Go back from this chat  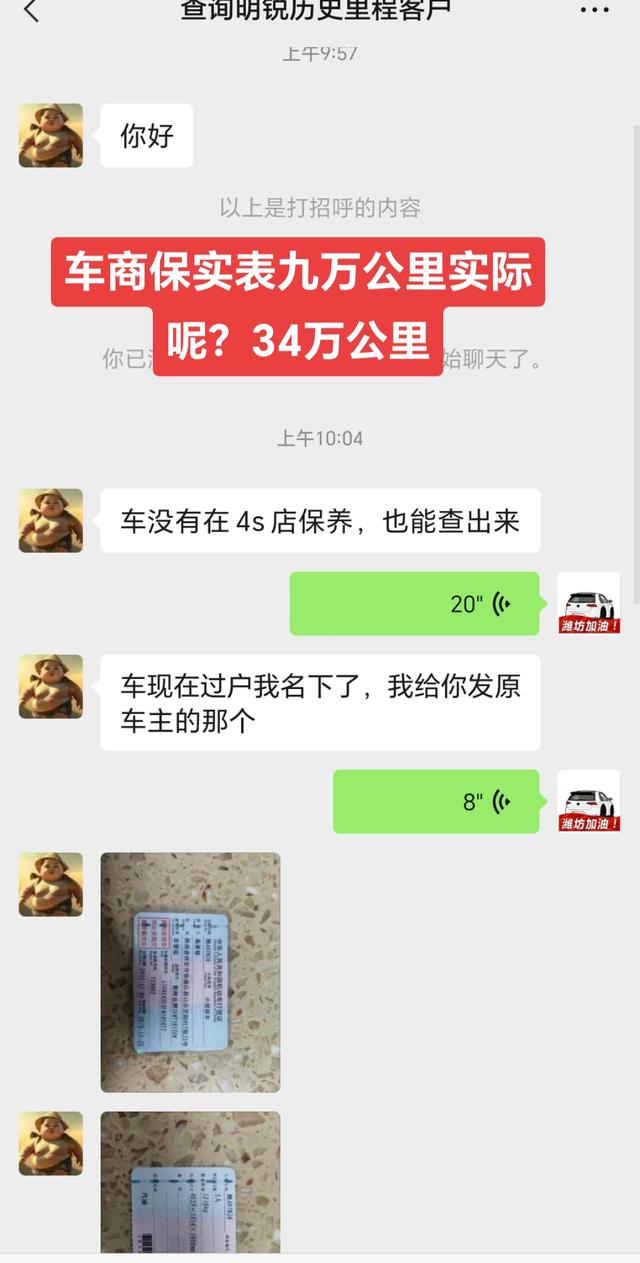(x=31, y=12)
